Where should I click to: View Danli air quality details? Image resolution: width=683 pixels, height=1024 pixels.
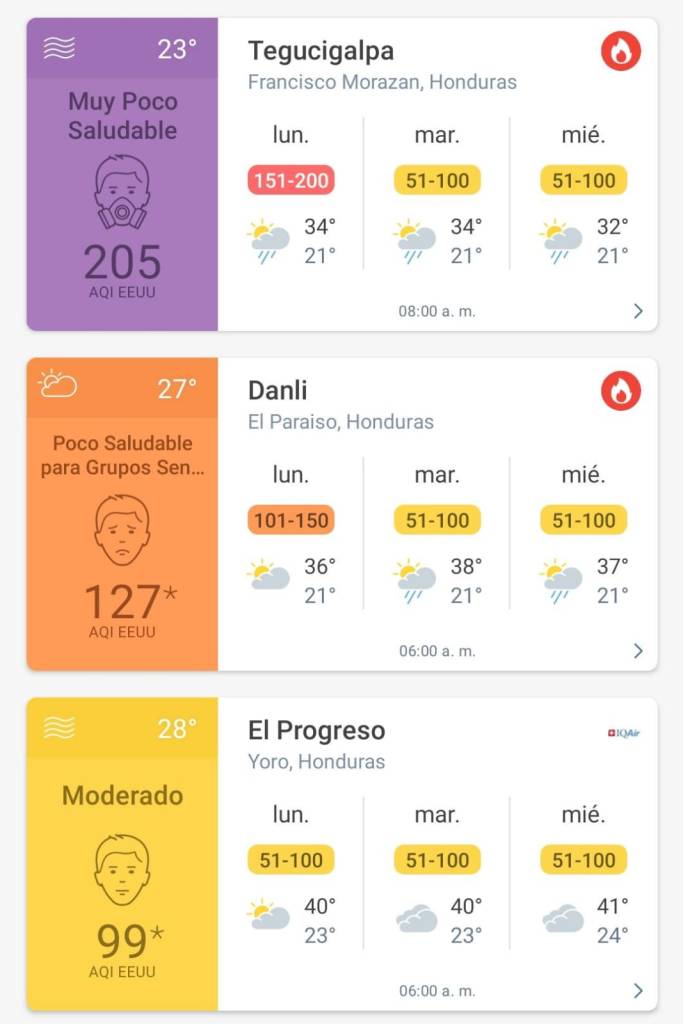coord(638,651)
